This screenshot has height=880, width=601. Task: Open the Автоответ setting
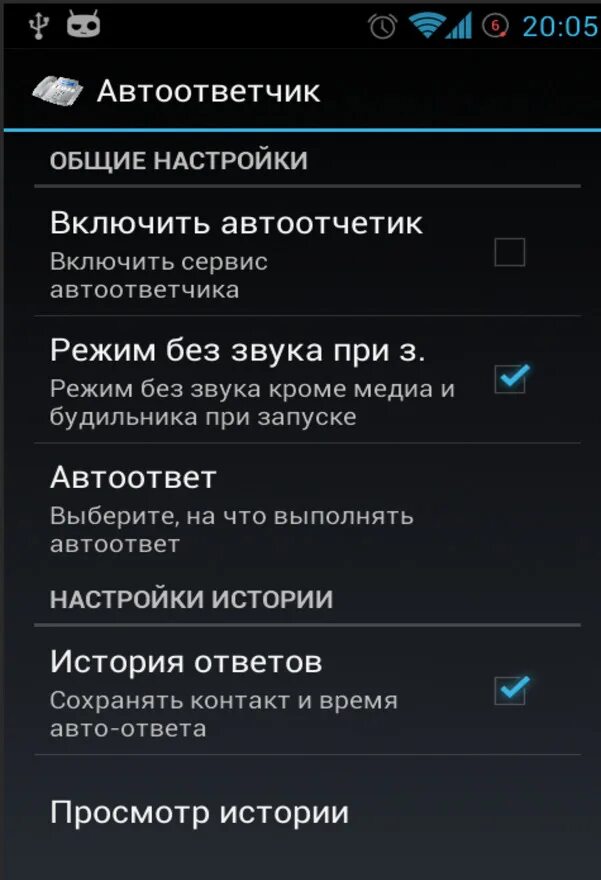(307, 507)
